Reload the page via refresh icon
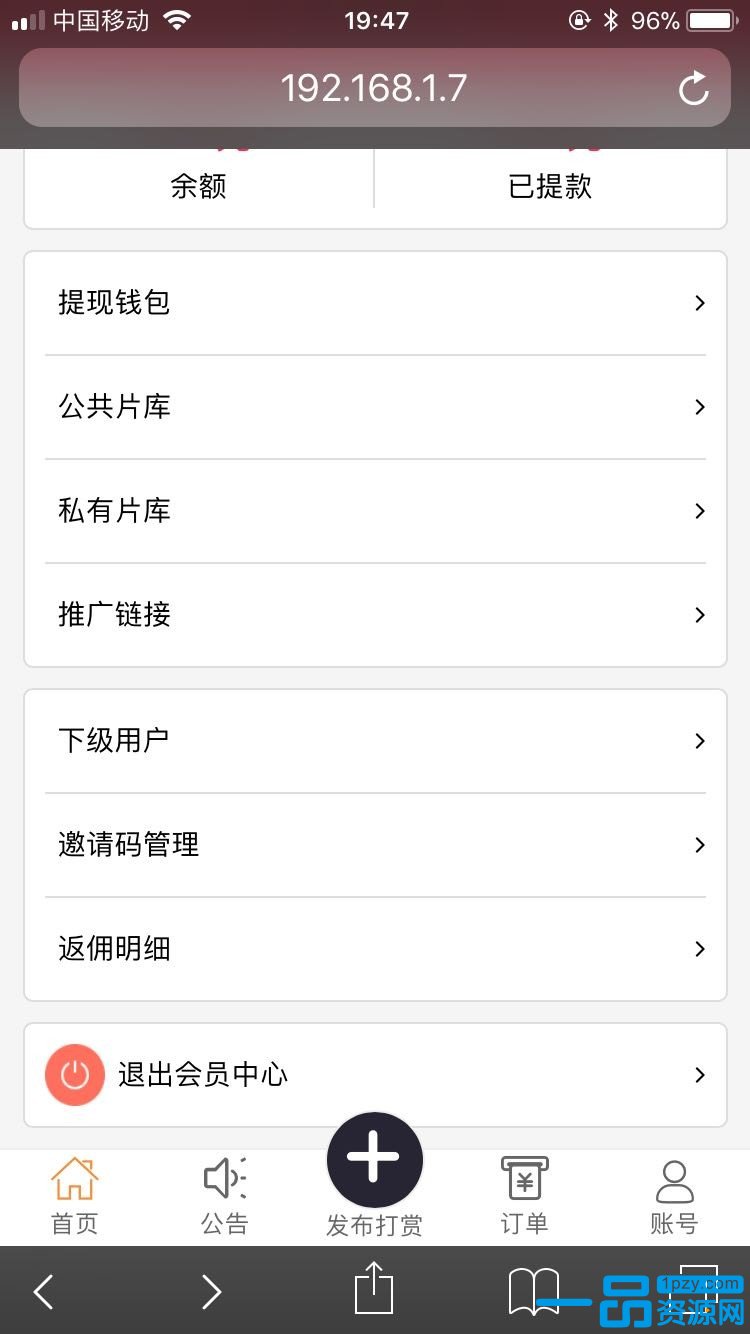The width and height of the screenshot is (750, 1334). coord(693,88)
